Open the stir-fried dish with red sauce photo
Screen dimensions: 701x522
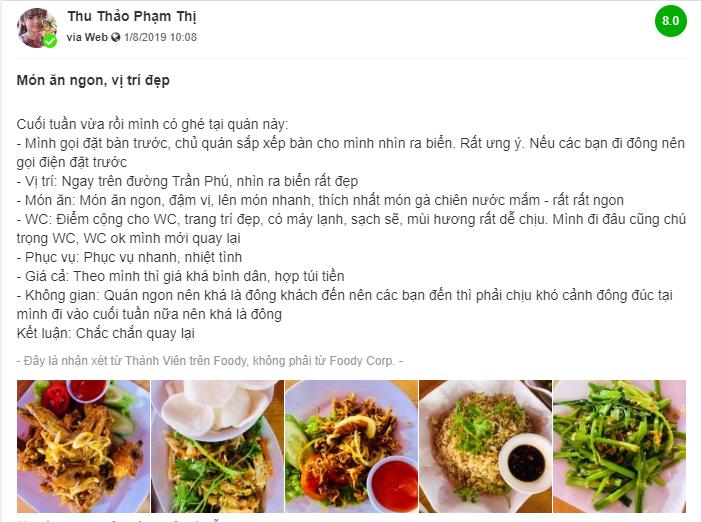[351, 446]
